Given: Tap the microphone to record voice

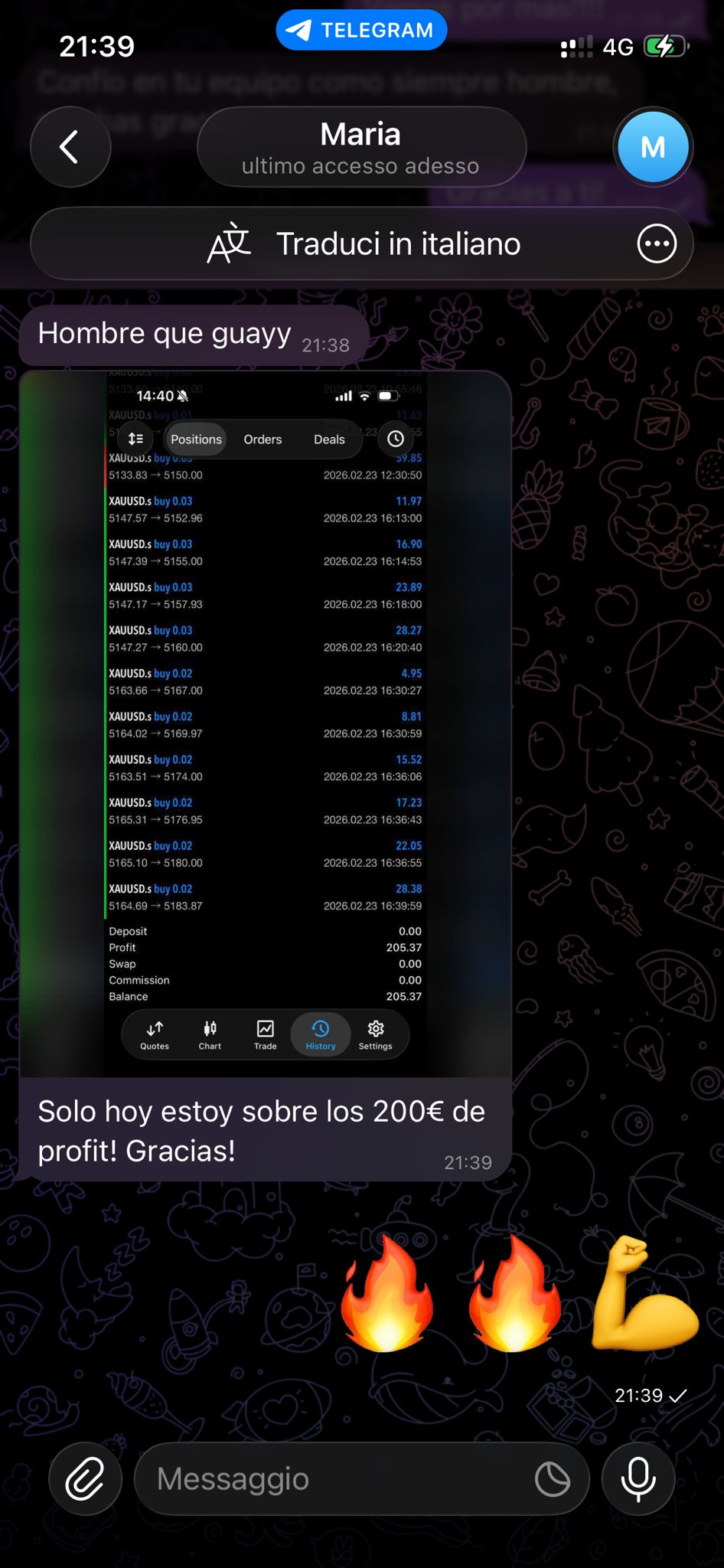Looking at the screenshot, I should tap(638, 1478).
